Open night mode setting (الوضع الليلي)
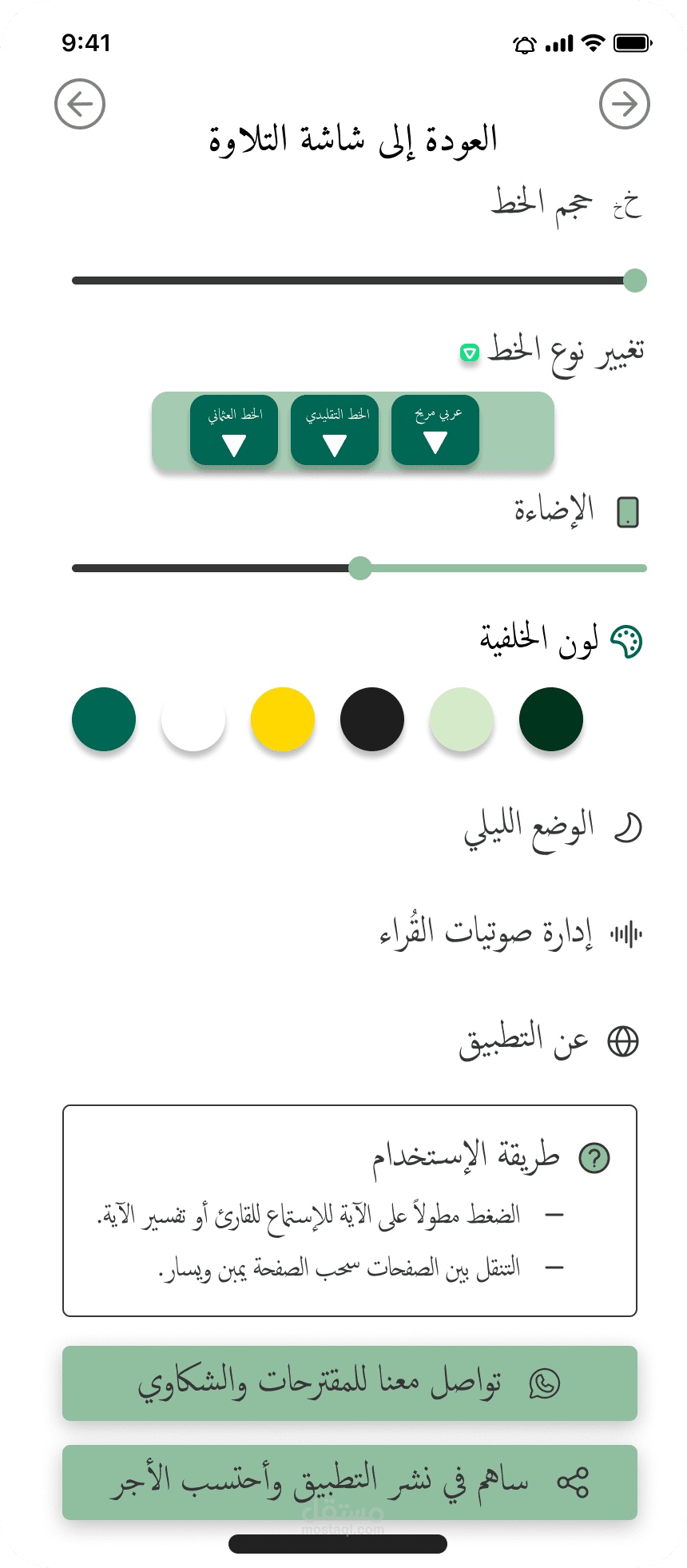 553,829
